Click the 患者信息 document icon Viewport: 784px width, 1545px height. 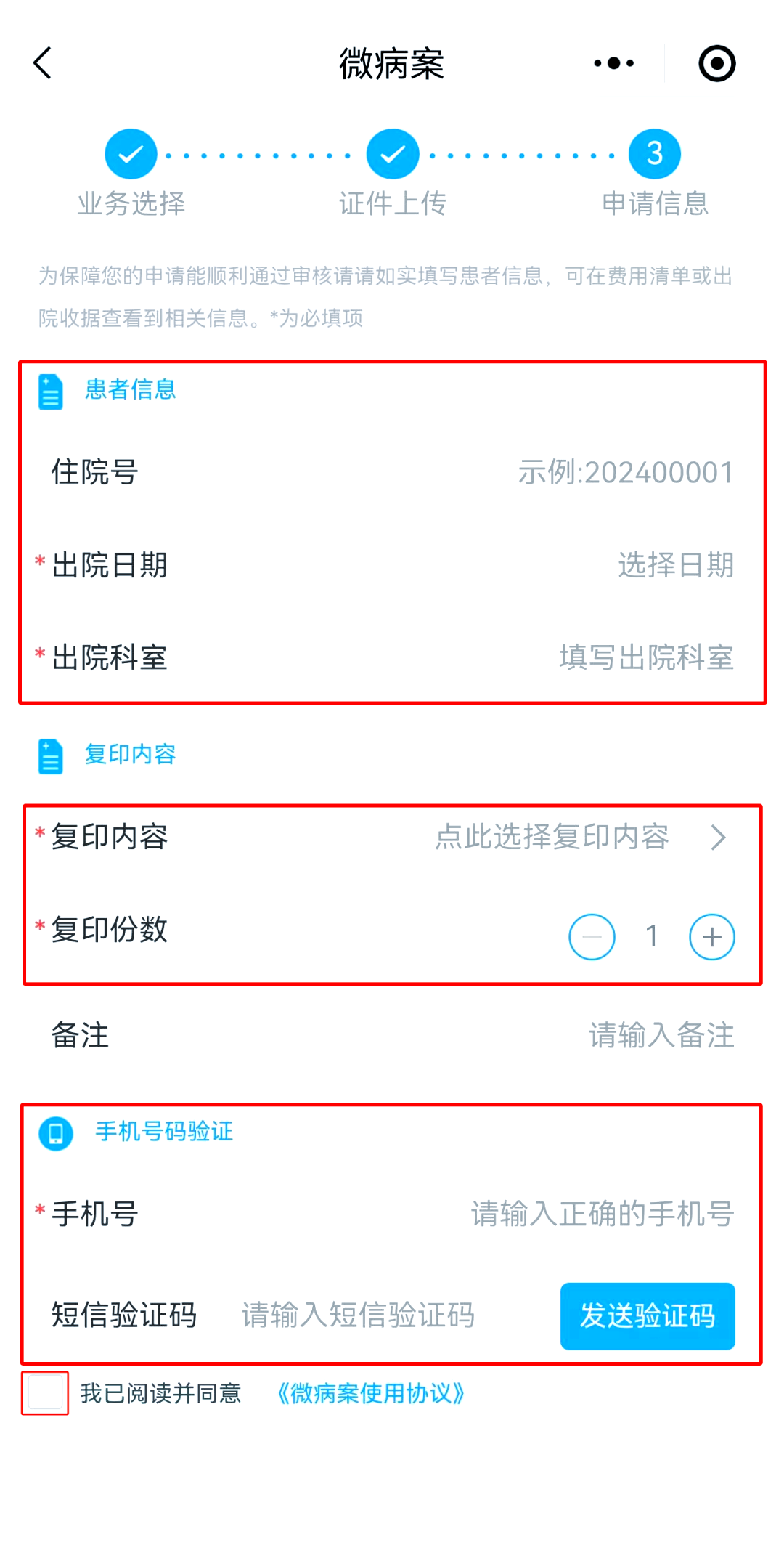pyautogui.click(x=49, y=392)
